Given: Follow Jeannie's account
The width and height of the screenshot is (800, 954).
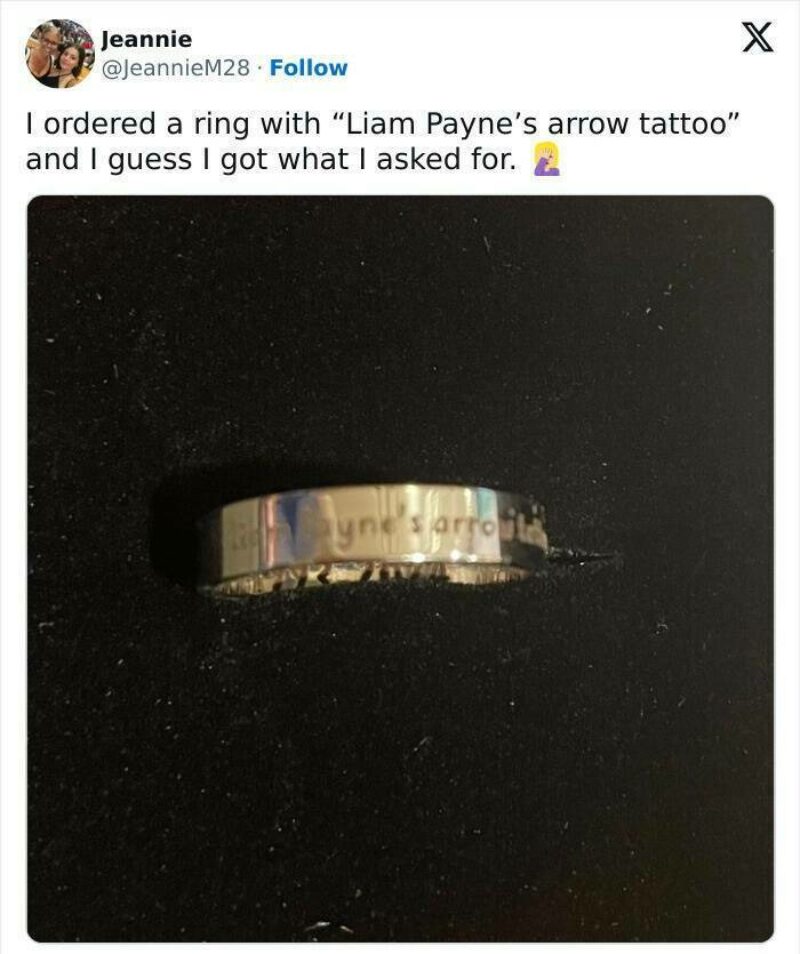Looking at the screenshot, I should click(309, 68).
